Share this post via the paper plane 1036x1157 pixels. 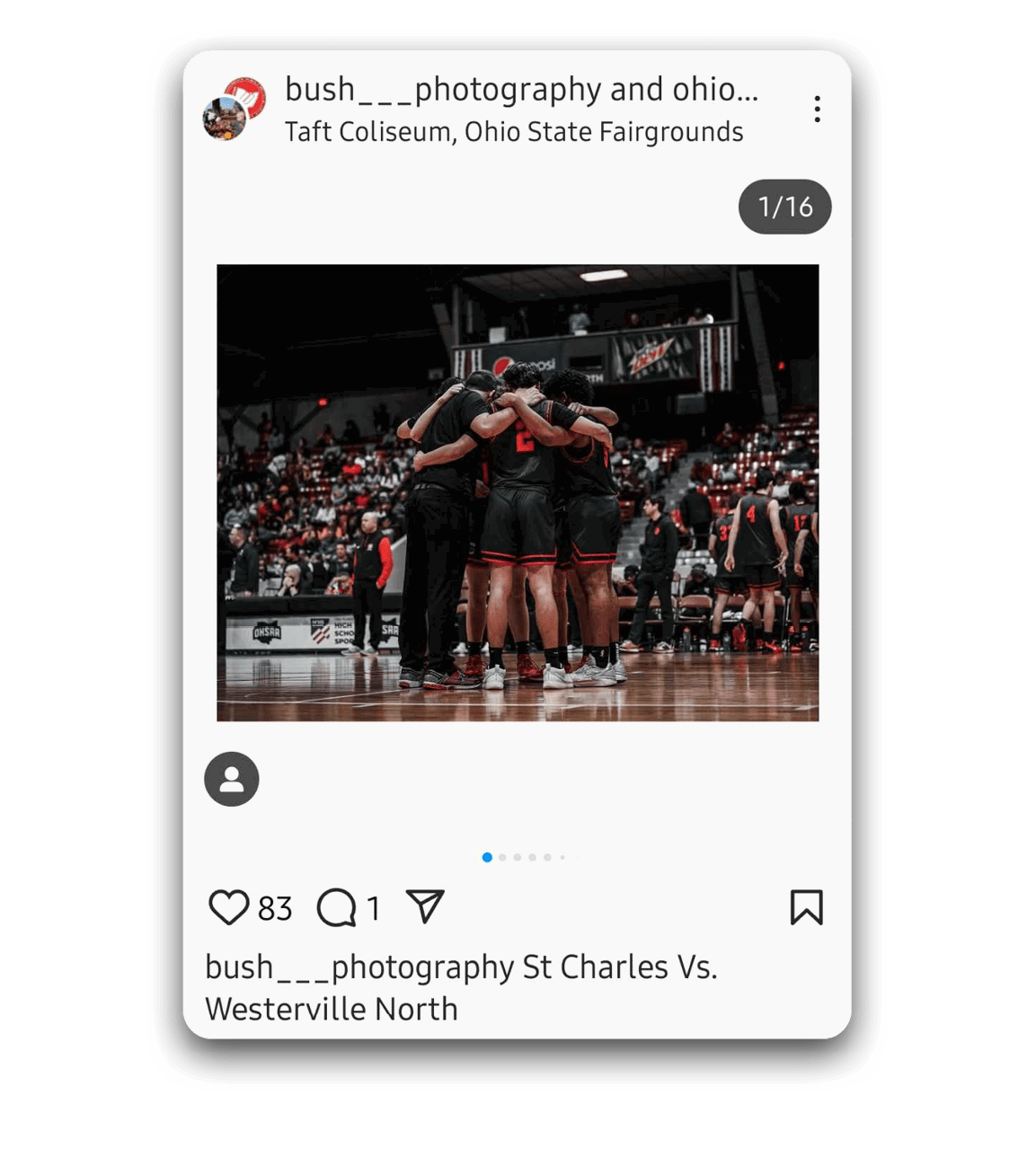point(425,906)
